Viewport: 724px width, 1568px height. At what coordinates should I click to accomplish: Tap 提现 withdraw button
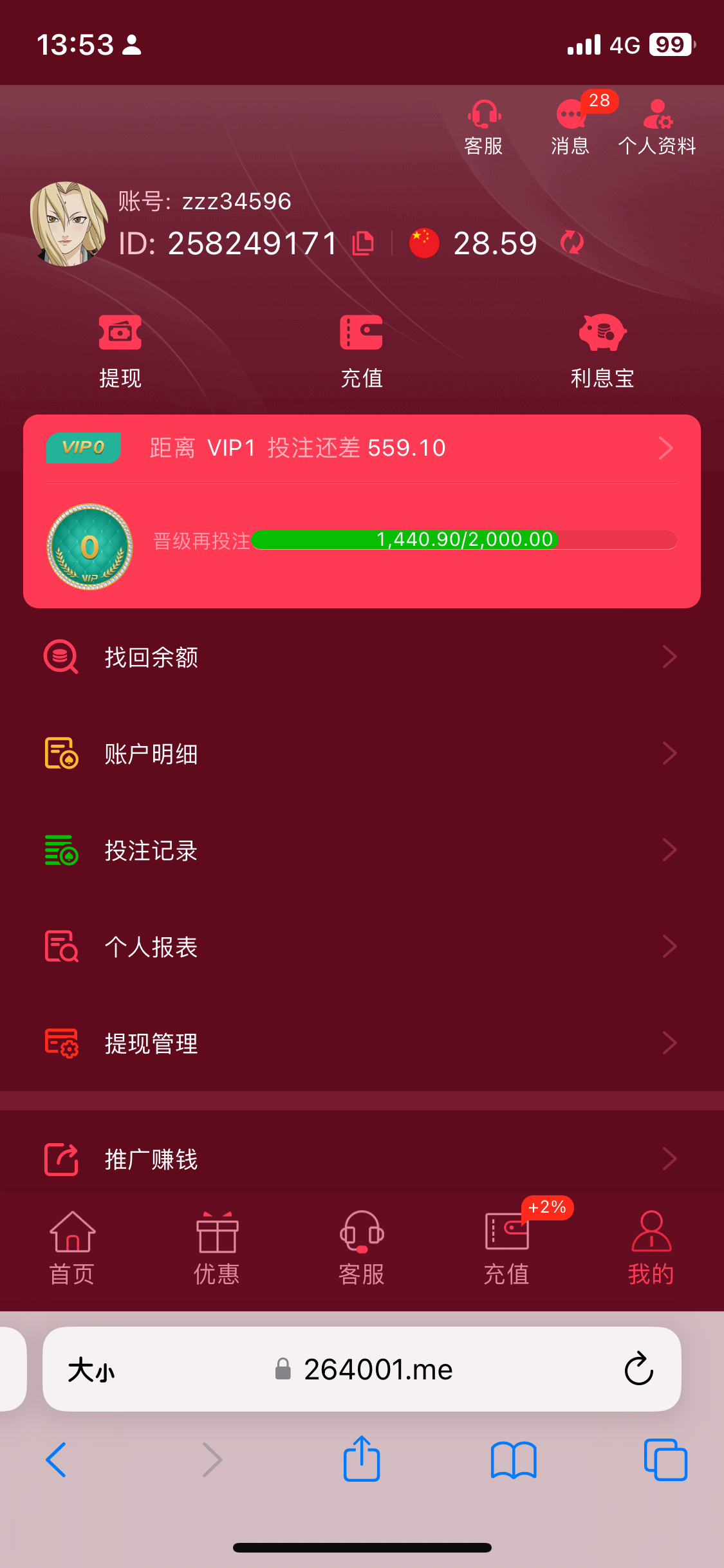(120, 351)
